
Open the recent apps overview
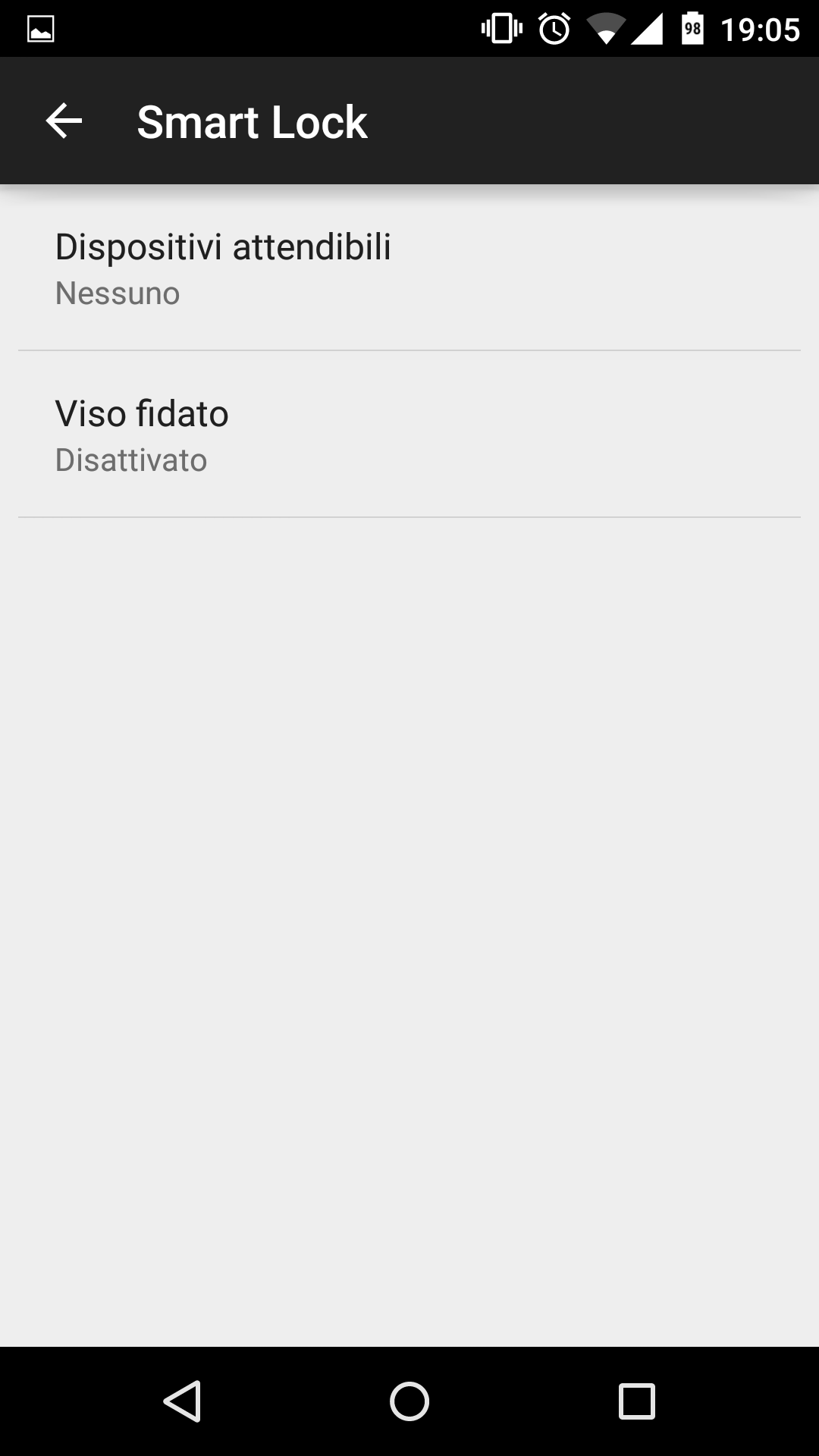(637, 1401)
